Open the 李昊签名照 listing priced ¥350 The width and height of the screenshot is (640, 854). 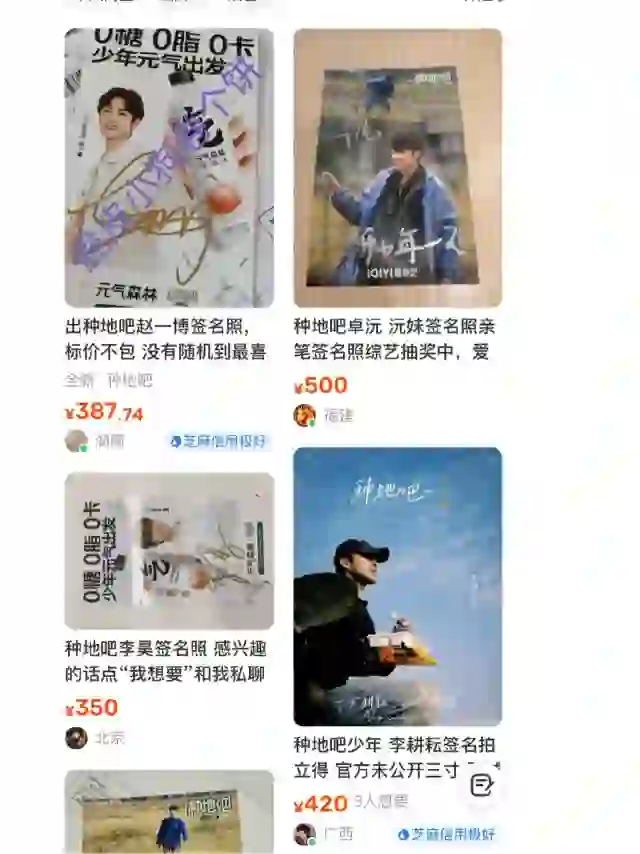[169, 551]
